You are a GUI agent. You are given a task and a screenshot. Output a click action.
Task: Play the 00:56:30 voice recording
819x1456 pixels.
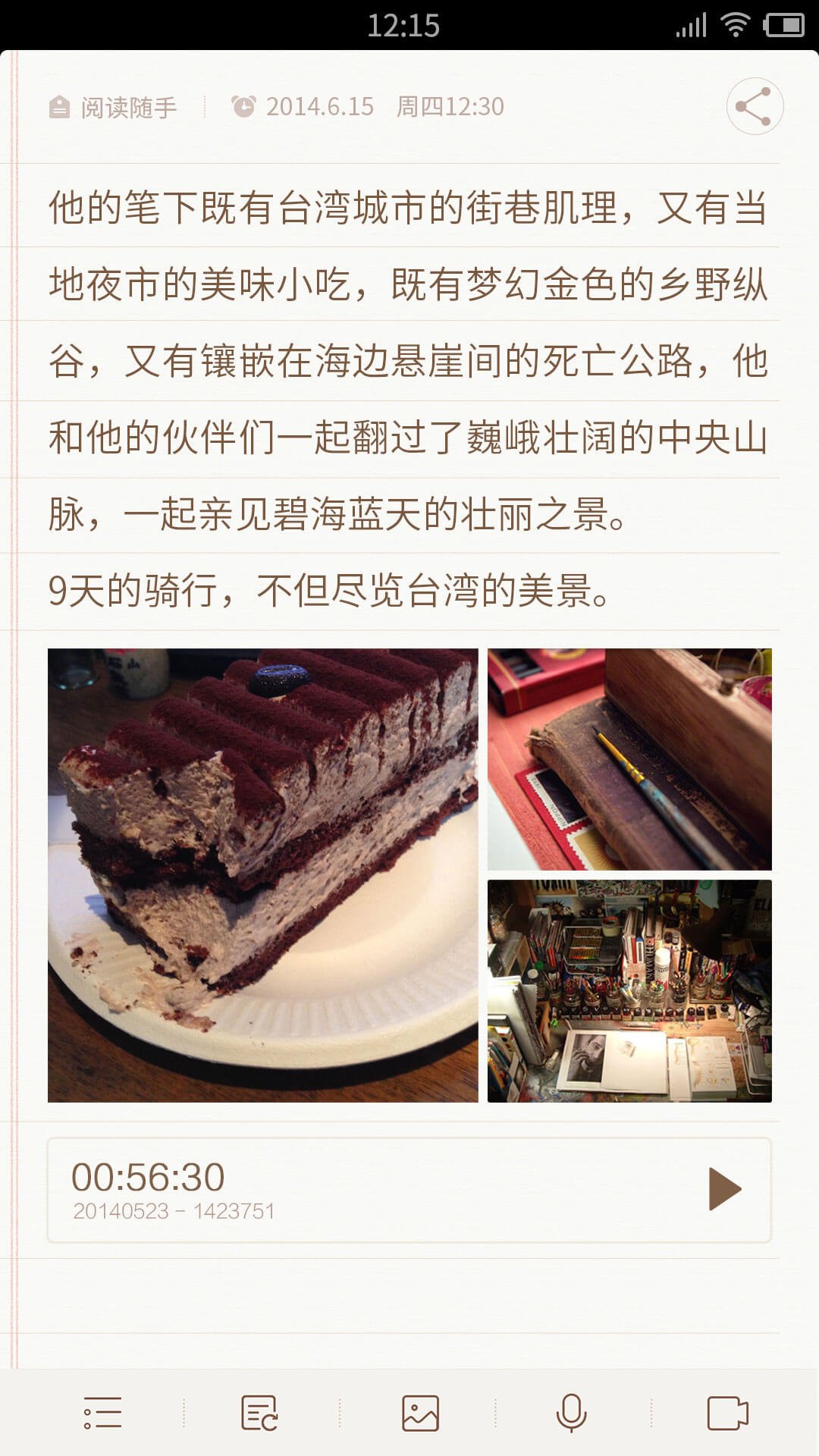coord(724,1188)
